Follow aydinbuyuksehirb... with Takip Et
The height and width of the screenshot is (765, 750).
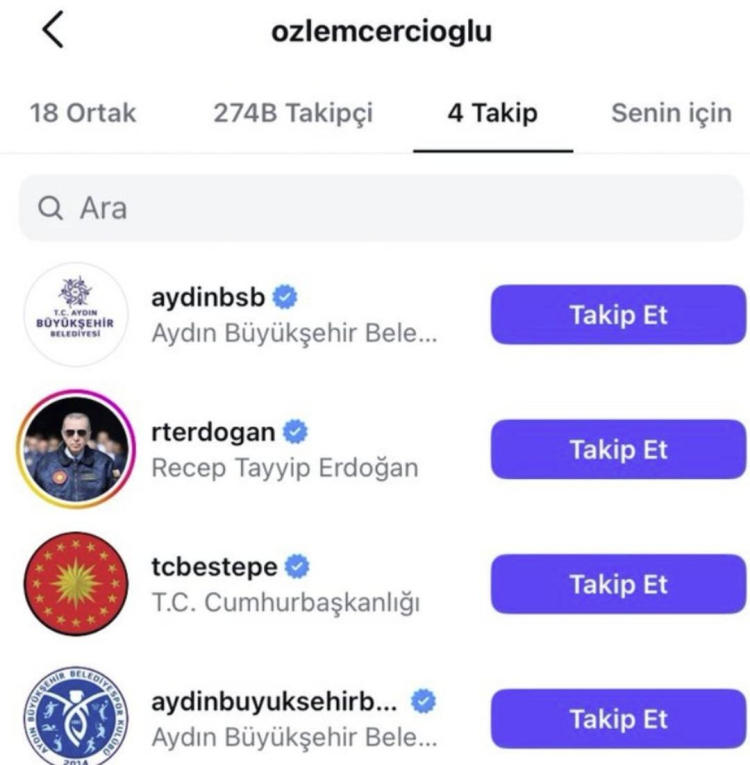tap(618, 718)
